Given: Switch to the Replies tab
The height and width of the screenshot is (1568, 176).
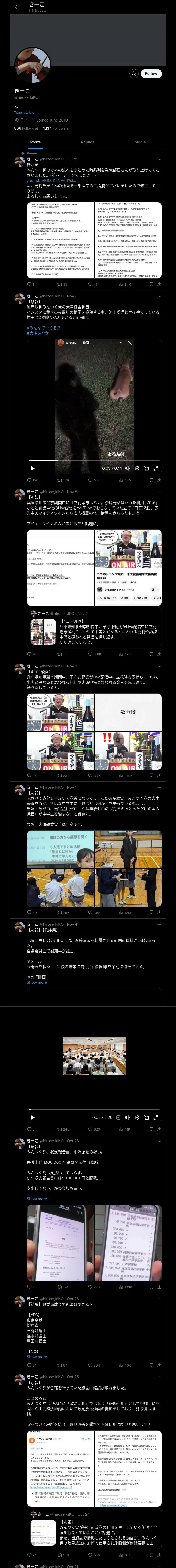Looking at the screenshot, I should point(87,142).
